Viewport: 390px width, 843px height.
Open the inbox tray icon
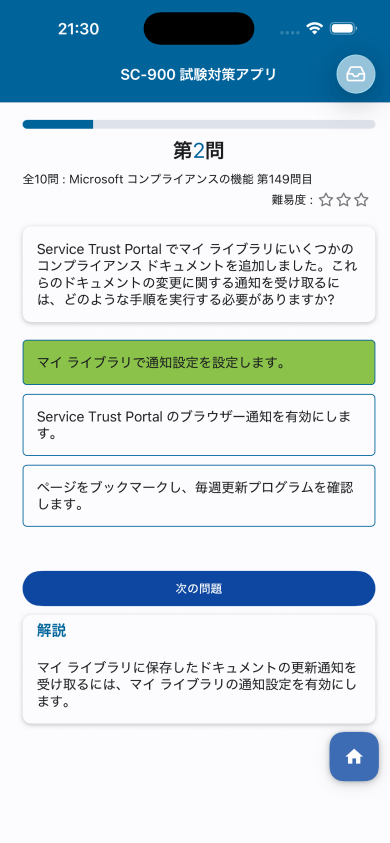coord(356,75)
